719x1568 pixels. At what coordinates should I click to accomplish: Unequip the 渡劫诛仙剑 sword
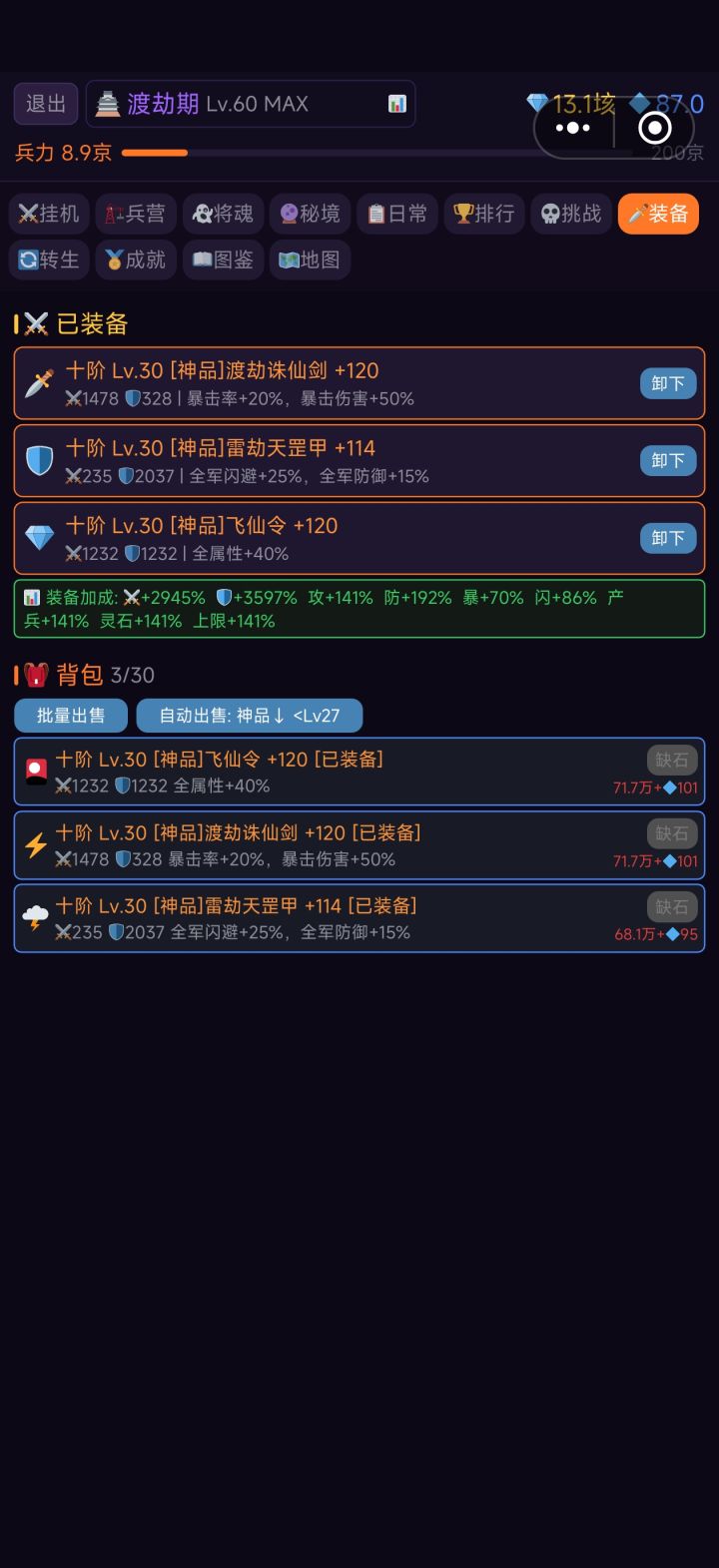(667, 383)
